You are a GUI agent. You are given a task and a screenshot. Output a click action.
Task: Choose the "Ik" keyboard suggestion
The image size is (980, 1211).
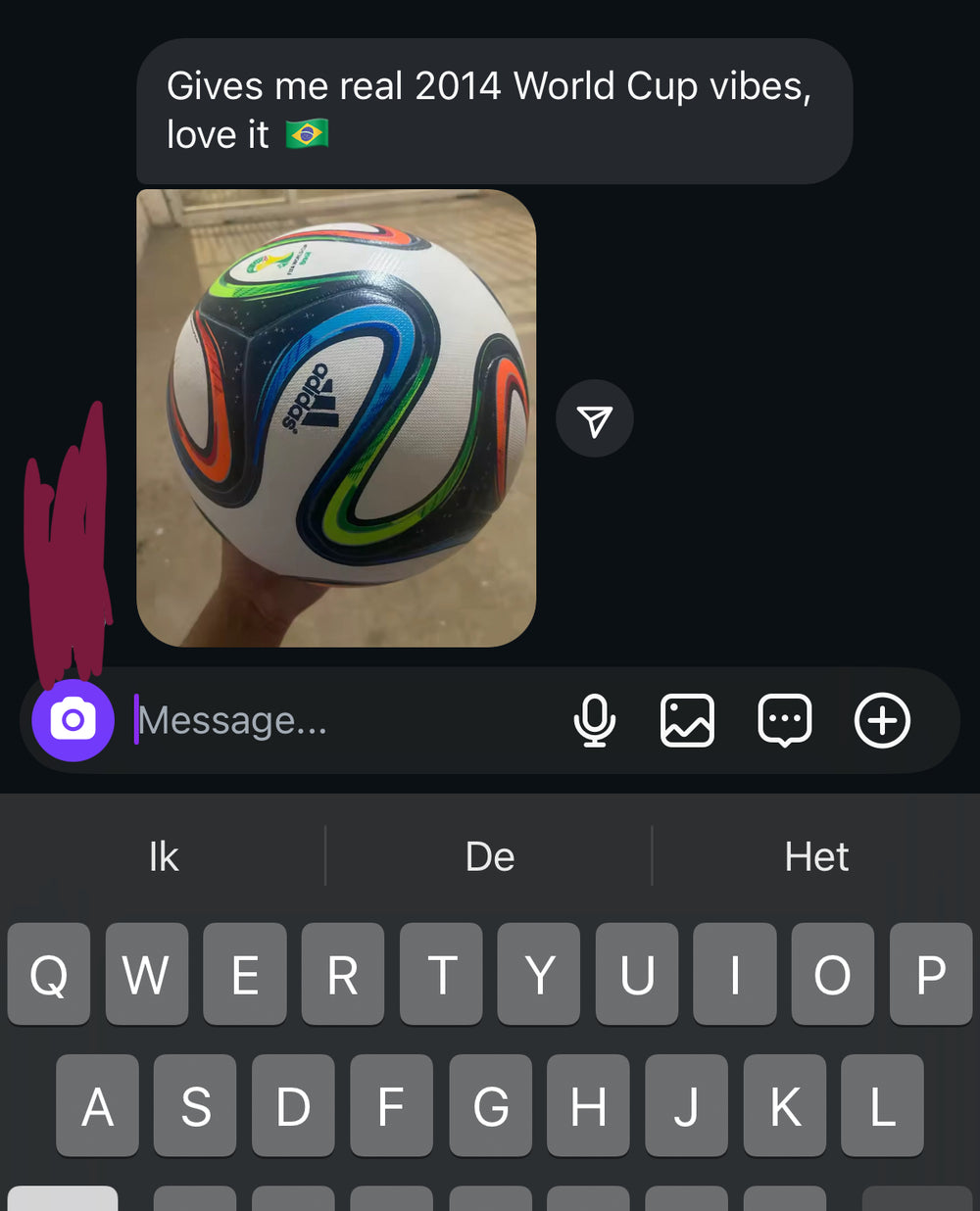pyautogui.click(x=164, y=857)
